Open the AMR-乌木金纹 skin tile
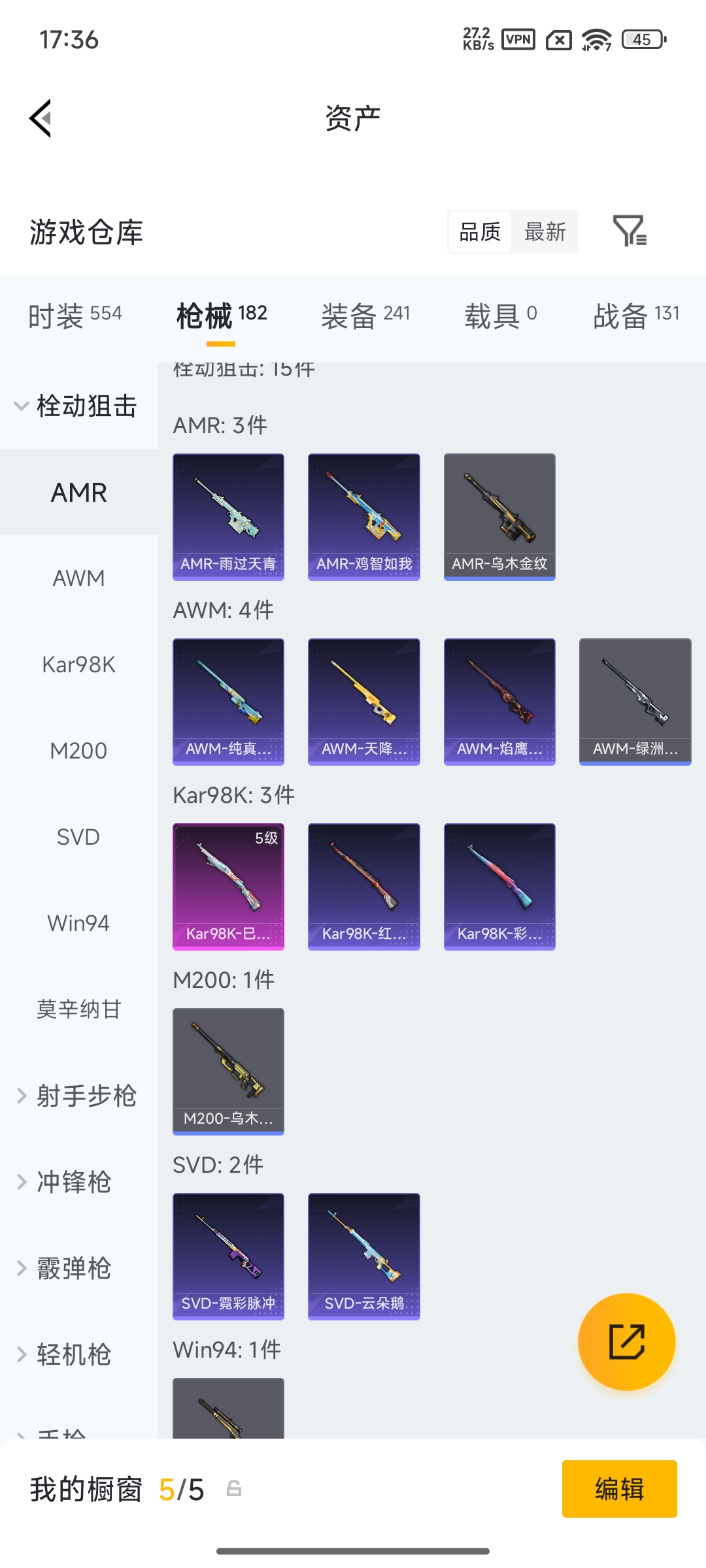The image size is (706, 1568). [x=499, y=517]
